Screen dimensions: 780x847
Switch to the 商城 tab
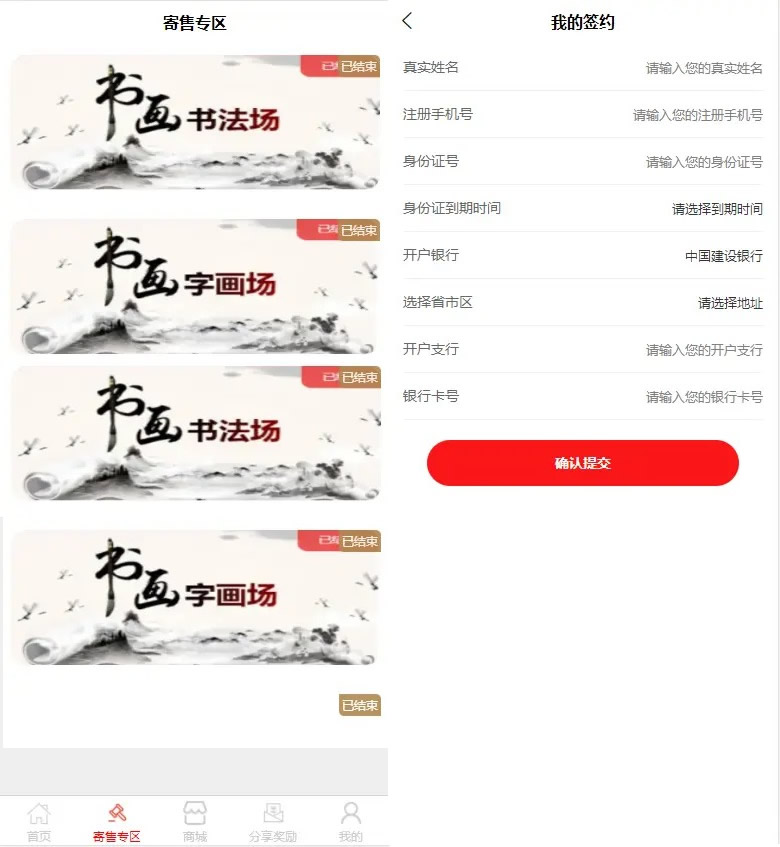pos(195,822)
